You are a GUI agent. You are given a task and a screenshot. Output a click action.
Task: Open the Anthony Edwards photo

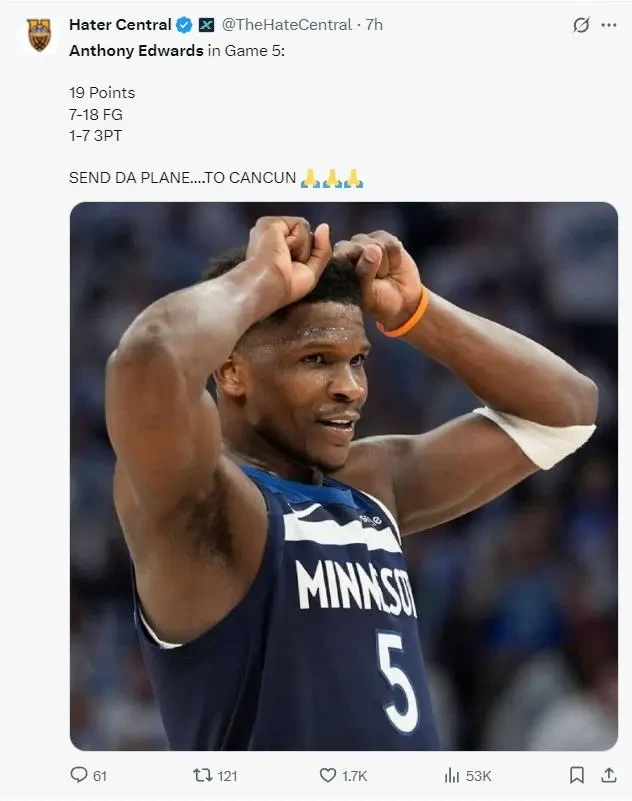coord(343,476)
